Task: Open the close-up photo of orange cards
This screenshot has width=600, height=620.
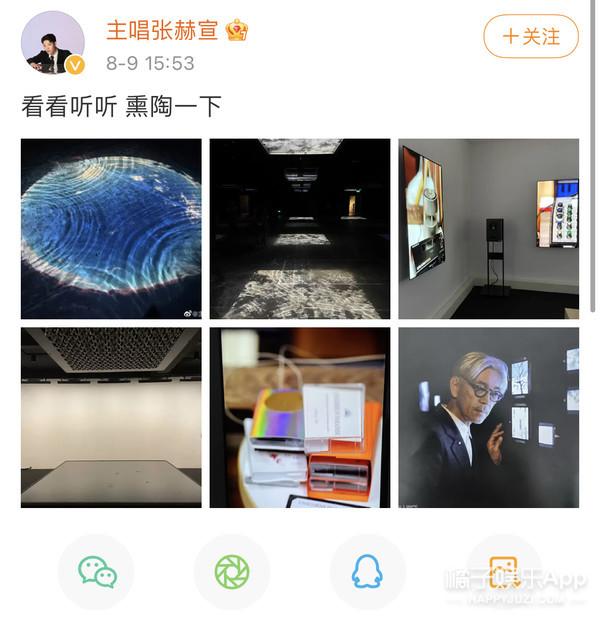Action: coord(300,417)
